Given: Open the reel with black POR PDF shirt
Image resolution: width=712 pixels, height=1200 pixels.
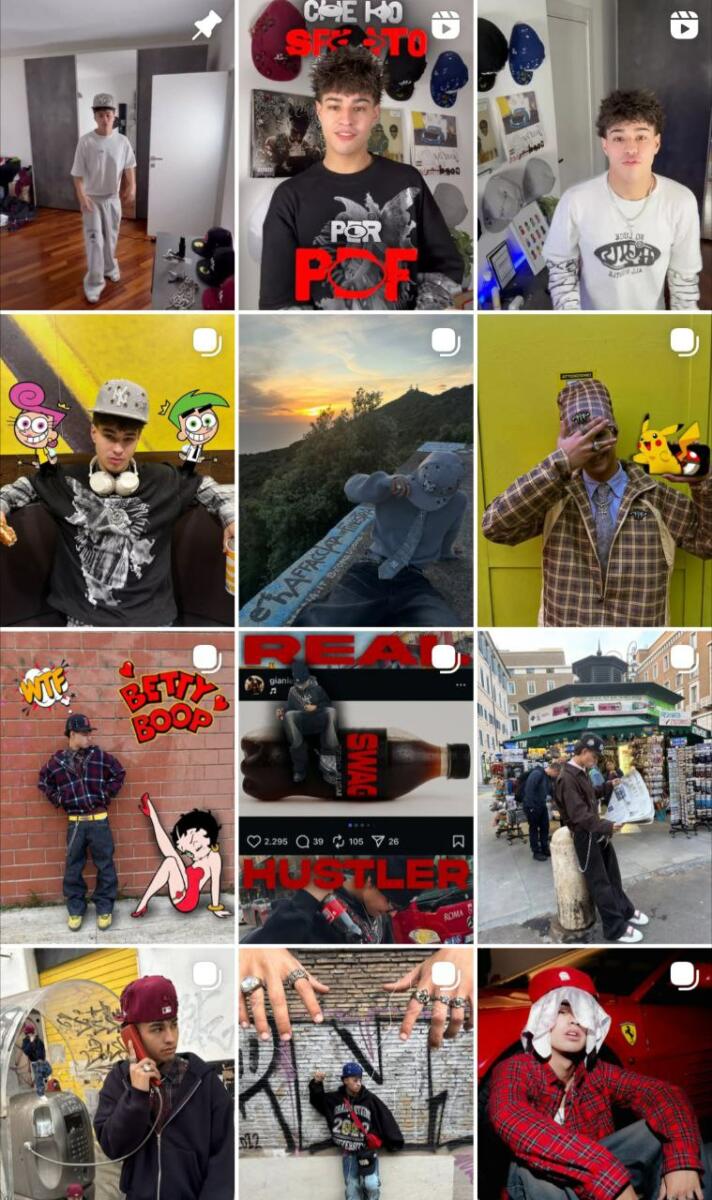Looking at the screenshot, I should (355, 155).
